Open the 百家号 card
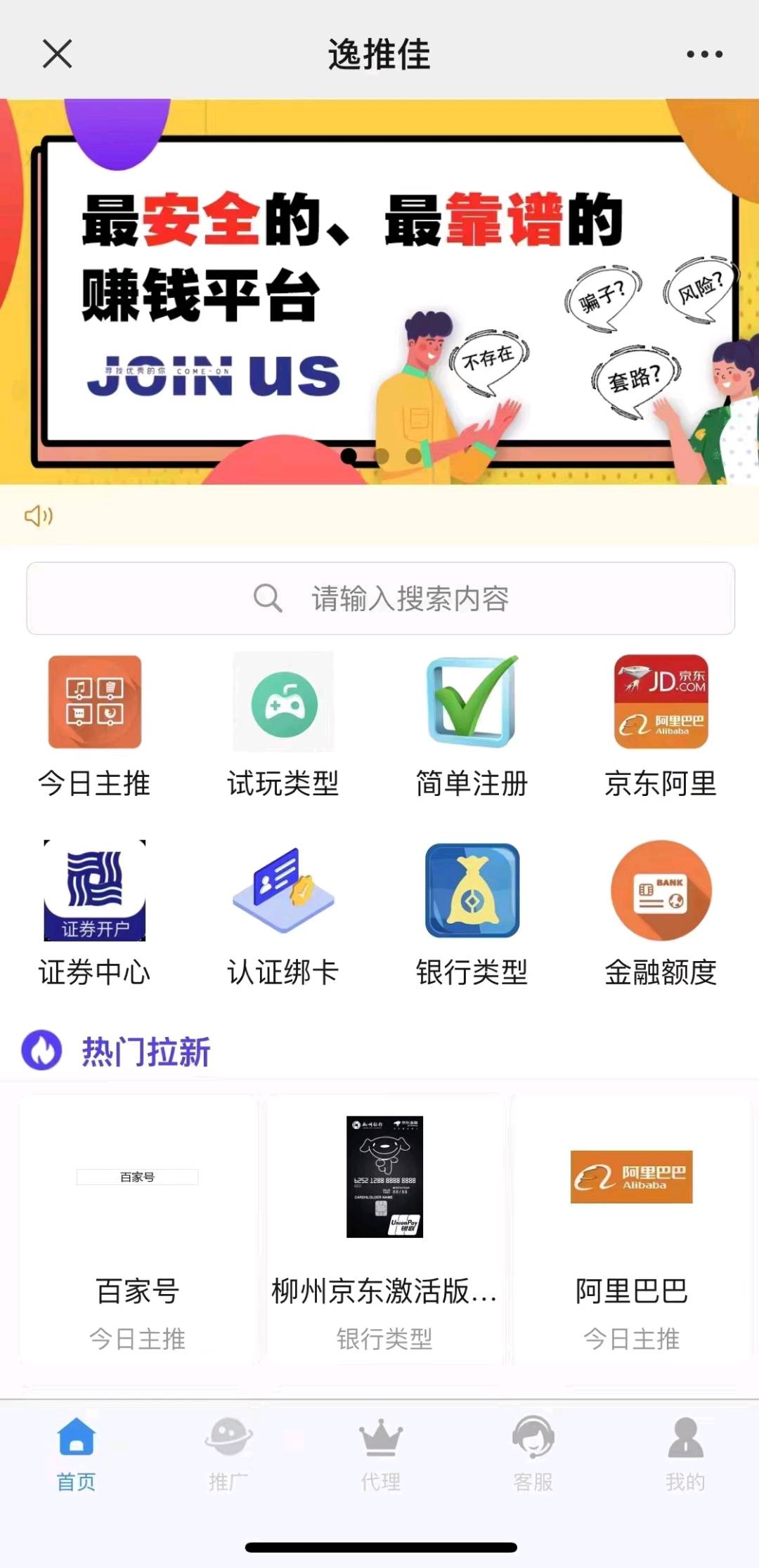The height and width of the screenshot is (1568, 759). tap(138, 1229)
